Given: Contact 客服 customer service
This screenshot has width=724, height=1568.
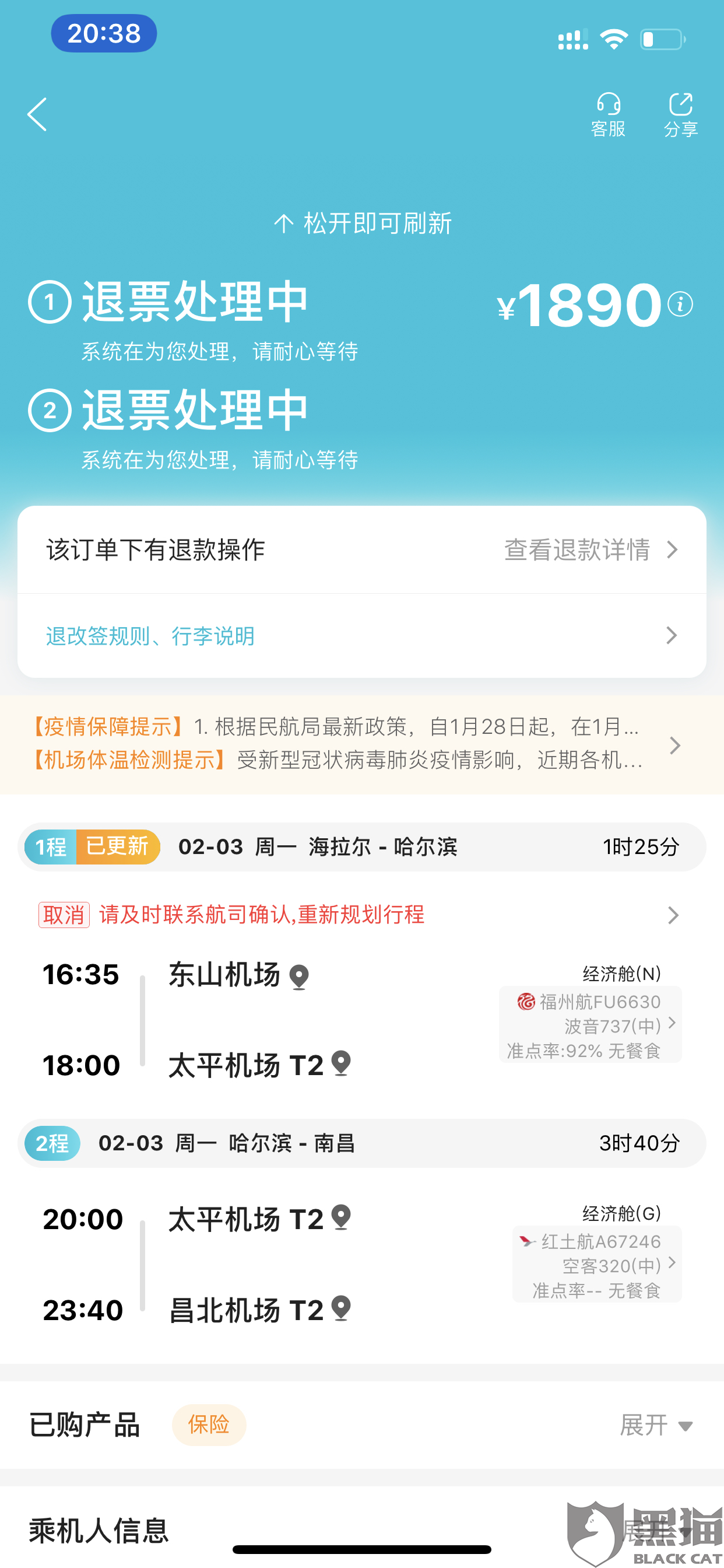Looking at the screenshot, I should (608, 115).
